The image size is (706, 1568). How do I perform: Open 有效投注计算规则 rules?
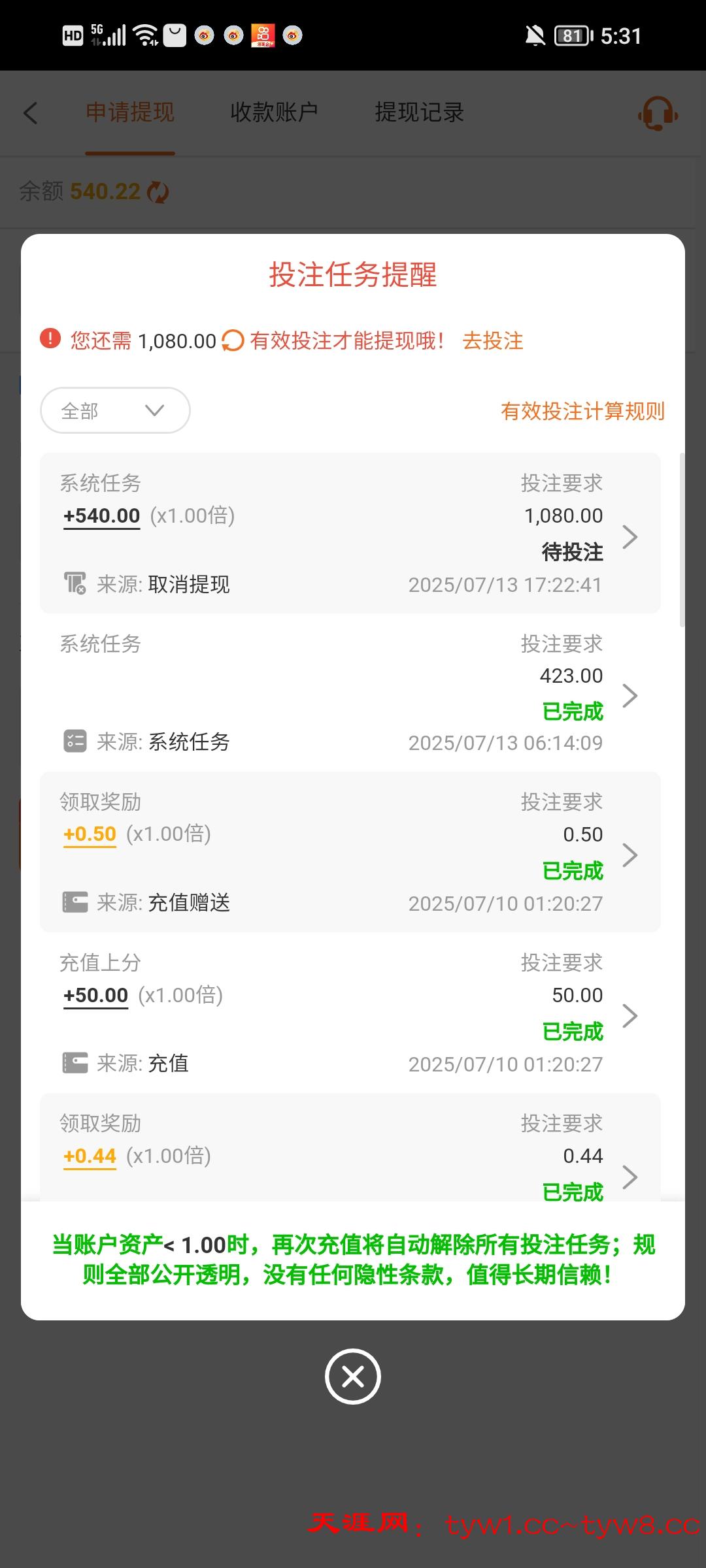[582, 412]
